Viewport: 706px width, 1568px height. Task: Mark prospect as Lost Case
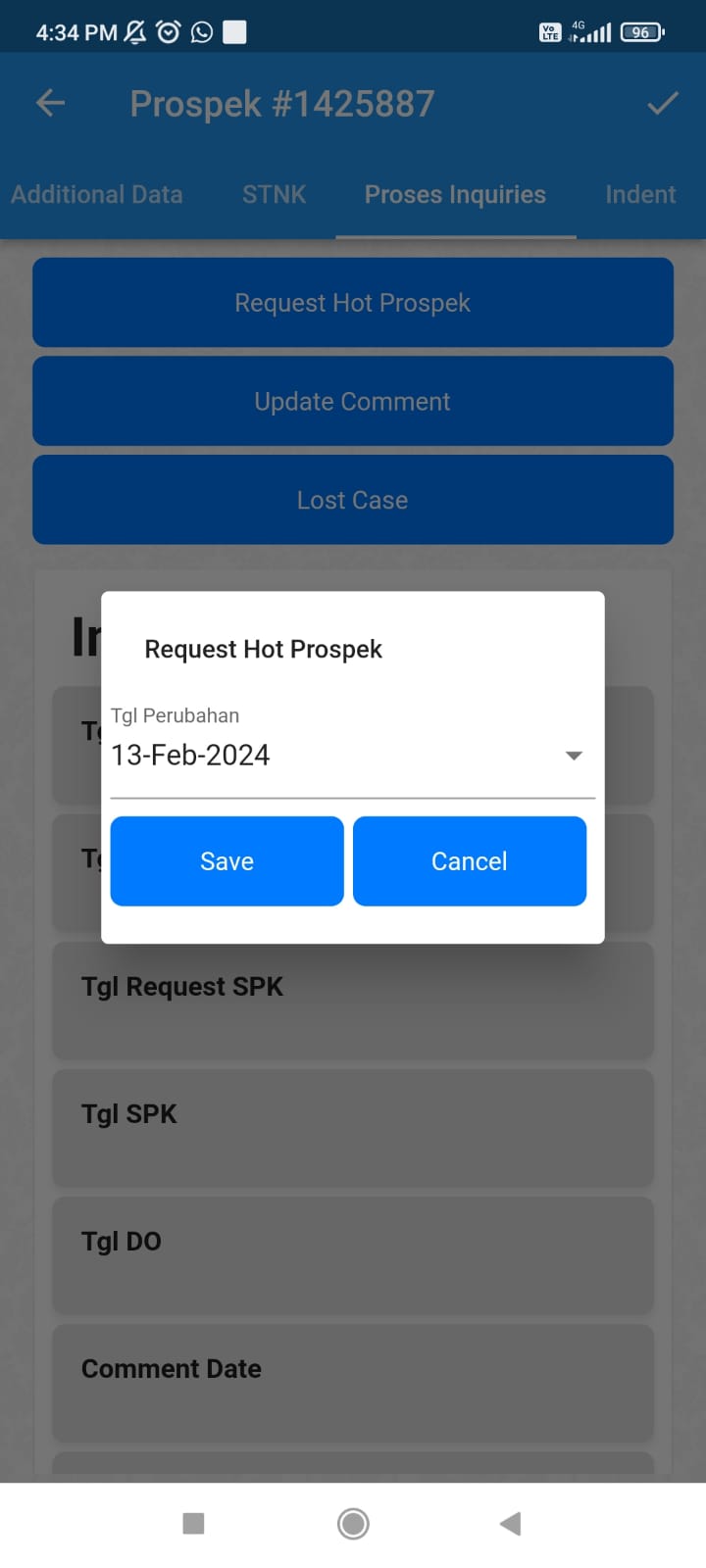tap(353, 500)
